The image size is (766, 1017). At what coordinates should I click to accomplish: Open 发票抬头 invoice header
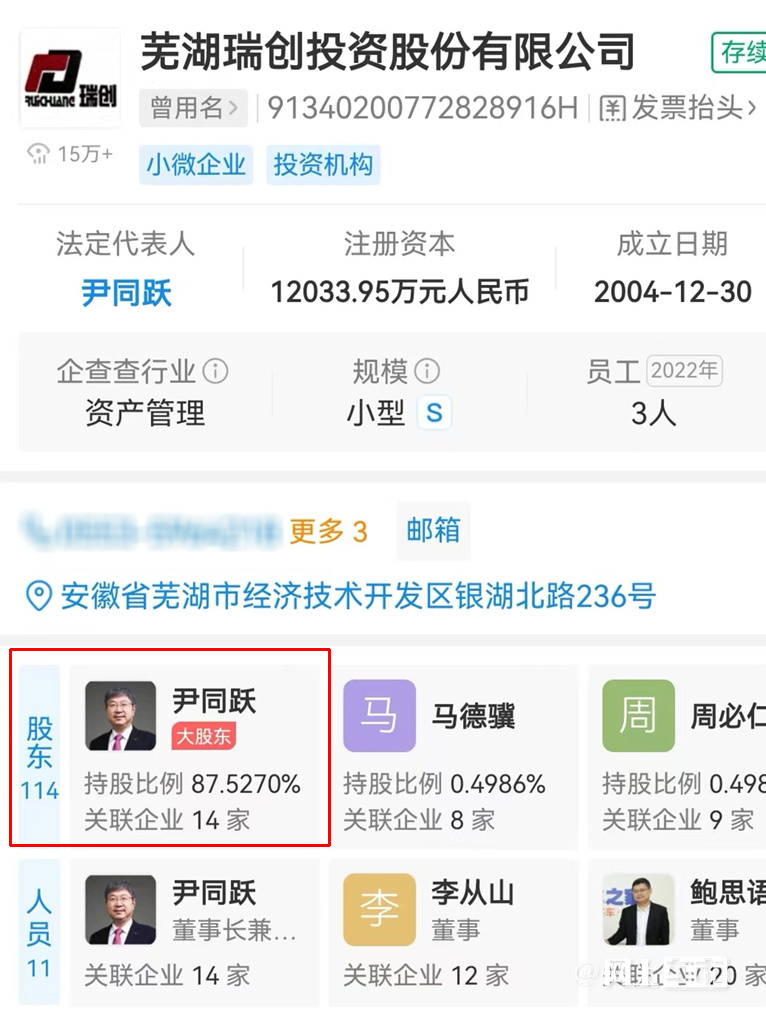point(678,107)
